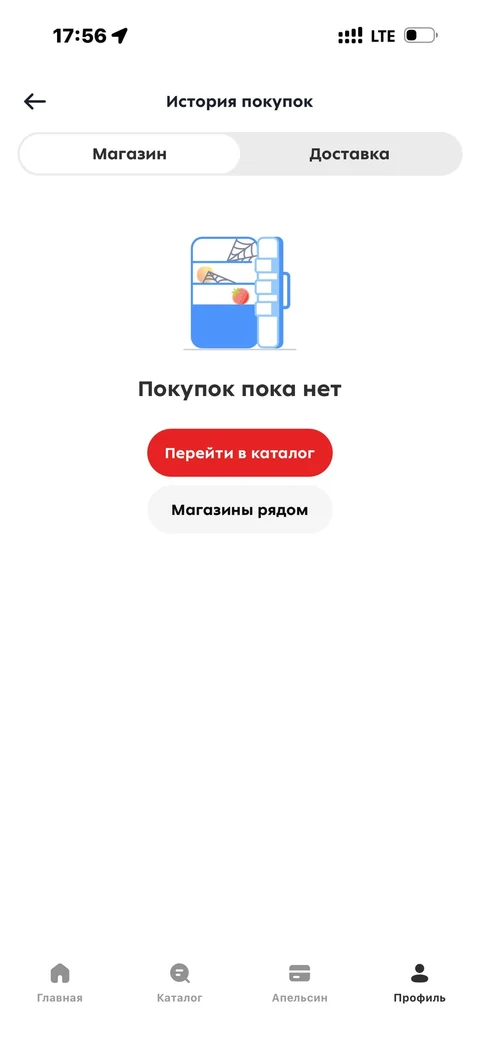Select the Магазин segment
The width and height of the screenshot is (480, 1043).
coord(129,154)
